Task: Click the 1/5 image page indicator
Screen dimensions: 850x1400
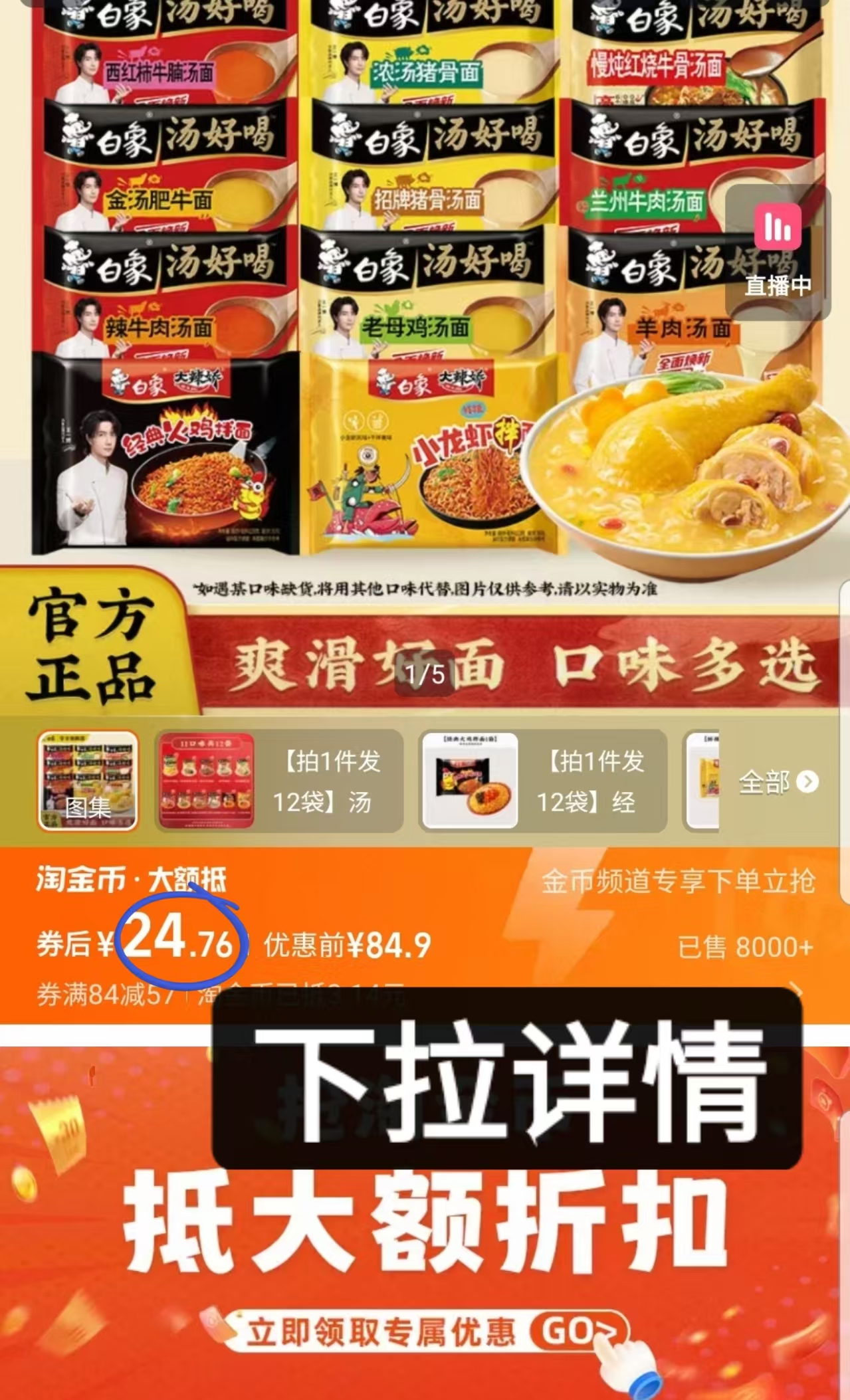Action: coord(423,672)
